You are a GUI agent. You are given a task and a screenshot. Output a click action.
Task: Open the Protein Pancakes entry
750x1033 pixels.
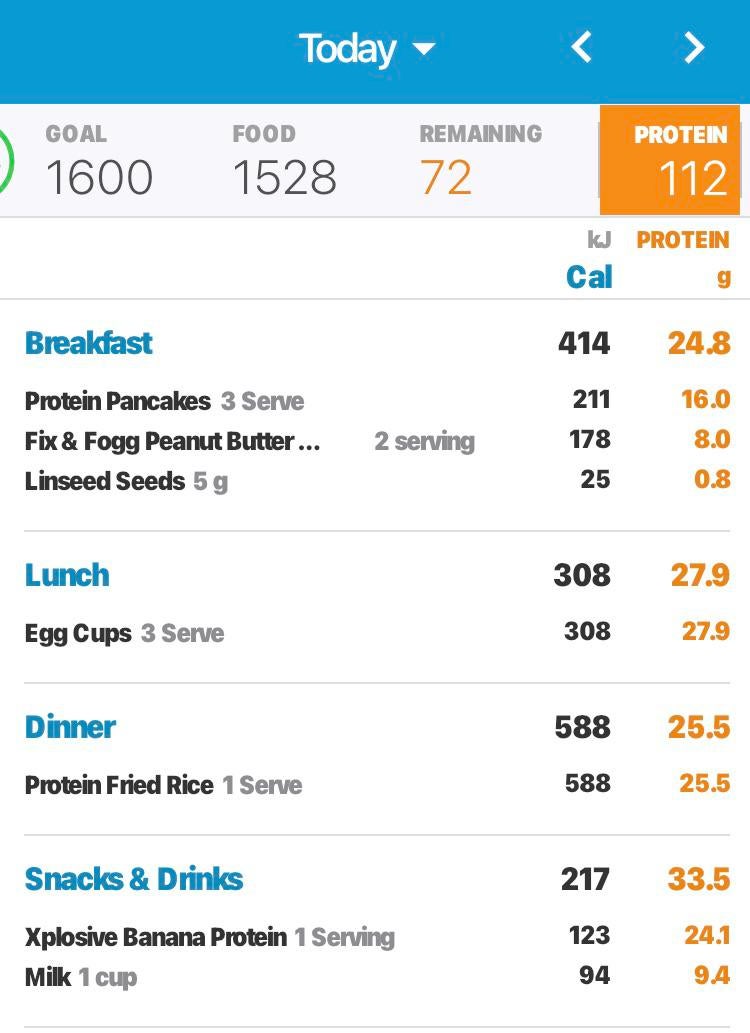[x=164, y=401]
